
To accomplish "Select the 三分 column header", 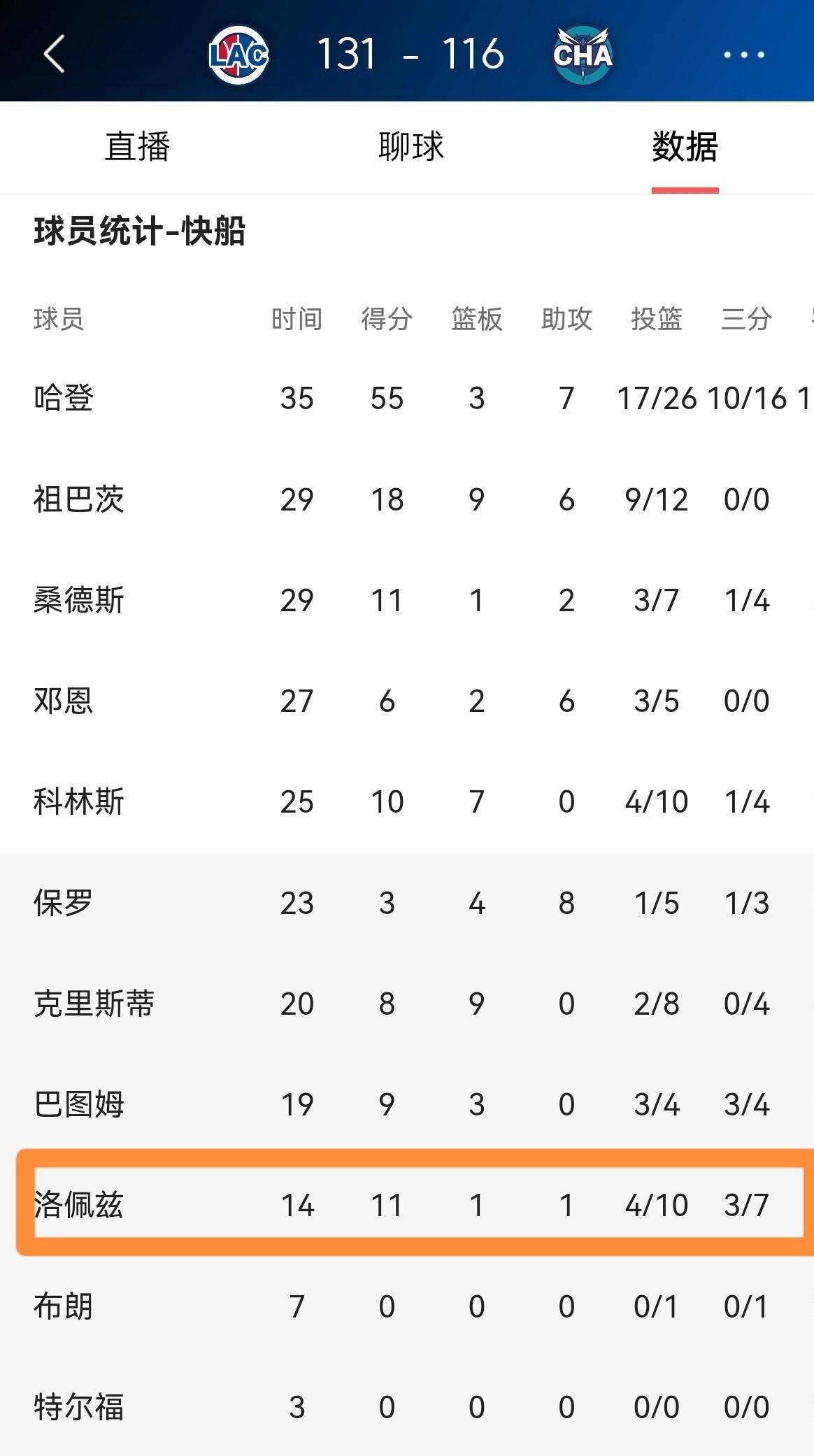I will (748, 318).
